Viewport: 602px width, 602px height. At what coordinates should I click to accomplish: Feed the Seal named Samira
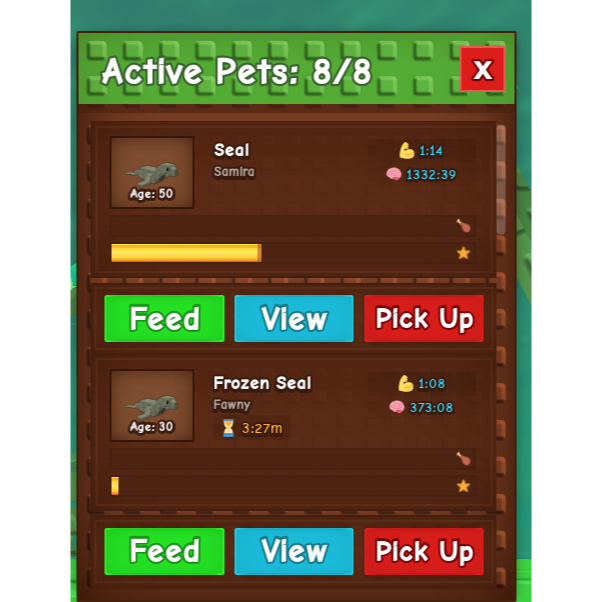(x=164, y=319)
